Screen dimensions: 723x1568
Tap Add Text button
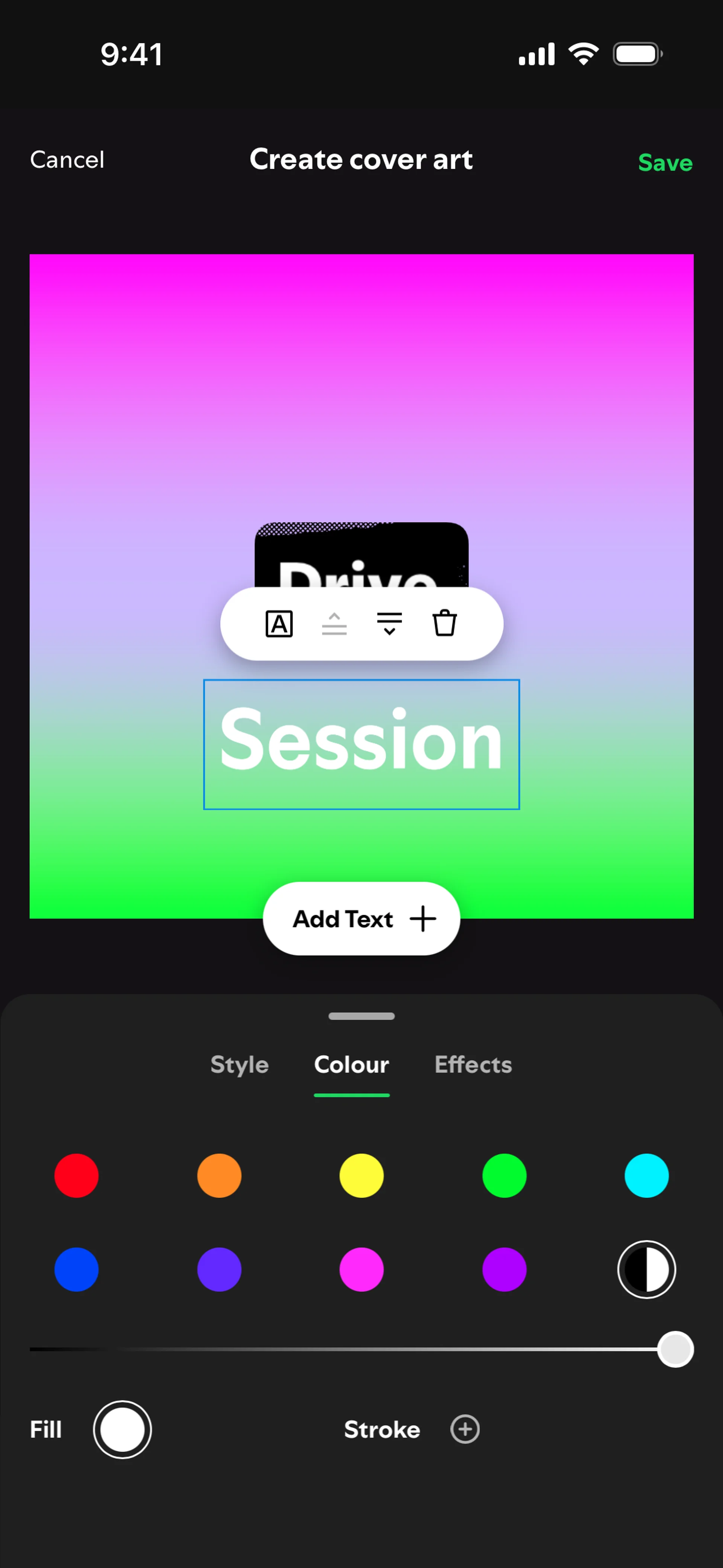coord(361,918)
